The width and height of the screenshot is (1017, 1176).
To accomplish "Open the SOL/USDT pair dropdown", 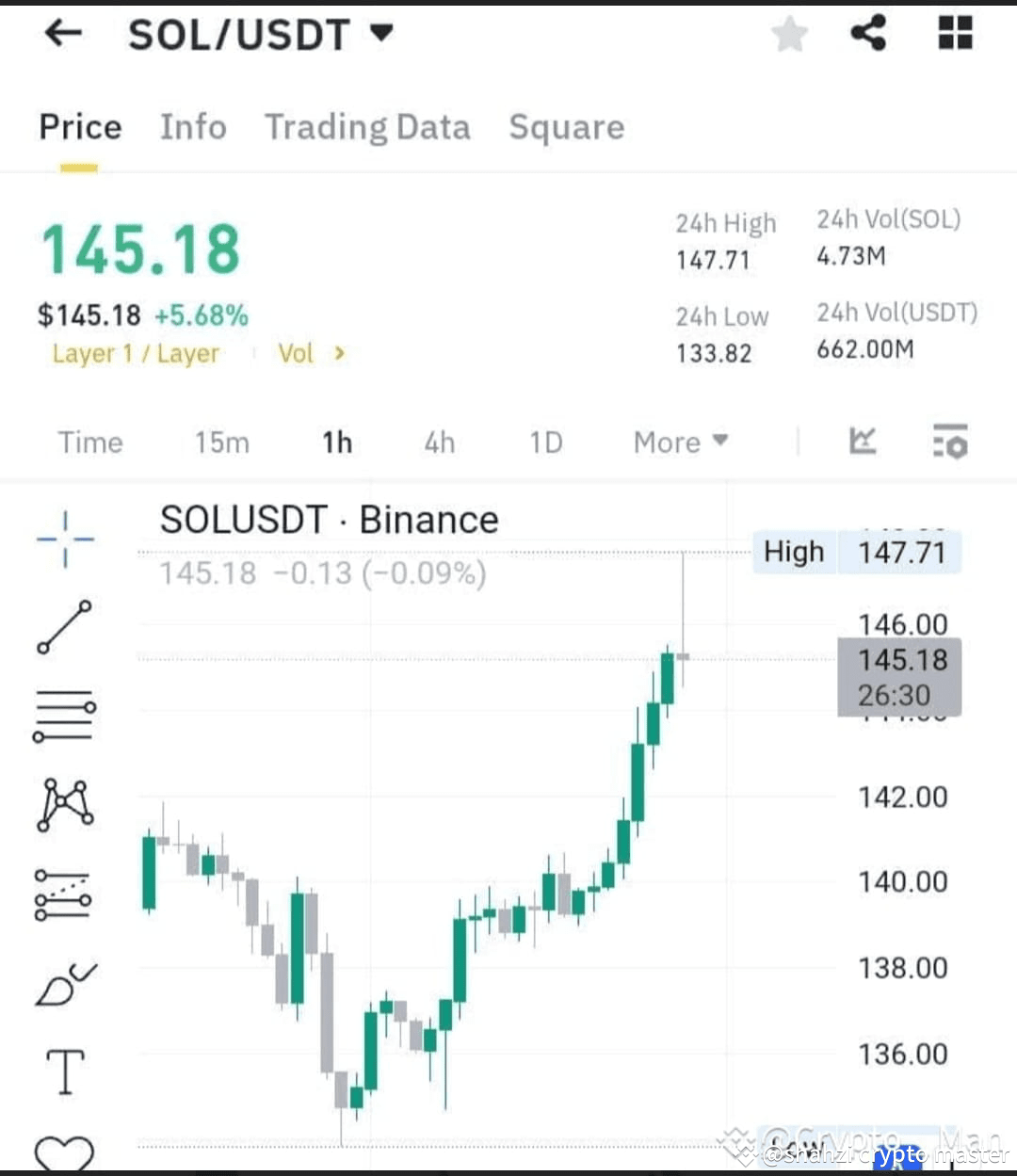I will [x=381, y=34].
